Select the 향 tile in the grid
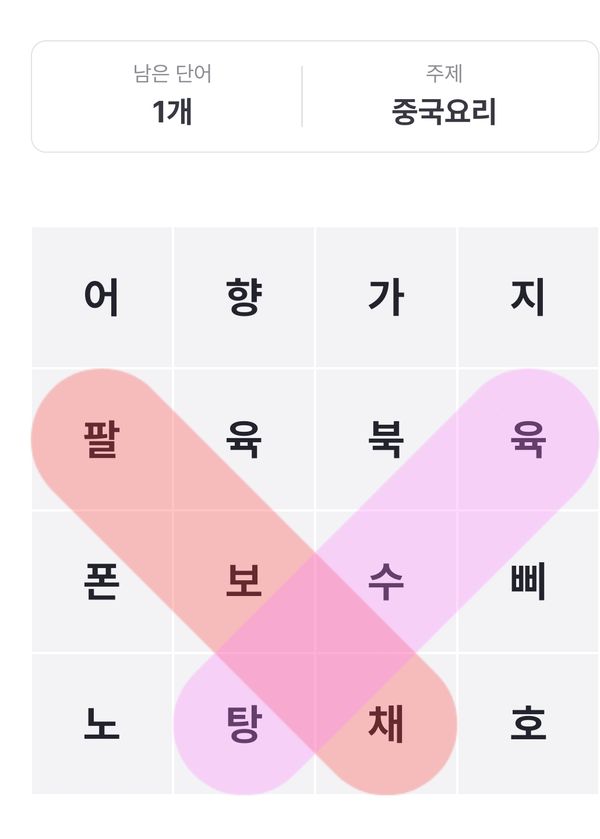Screen dimensions: 600x839 244,297
